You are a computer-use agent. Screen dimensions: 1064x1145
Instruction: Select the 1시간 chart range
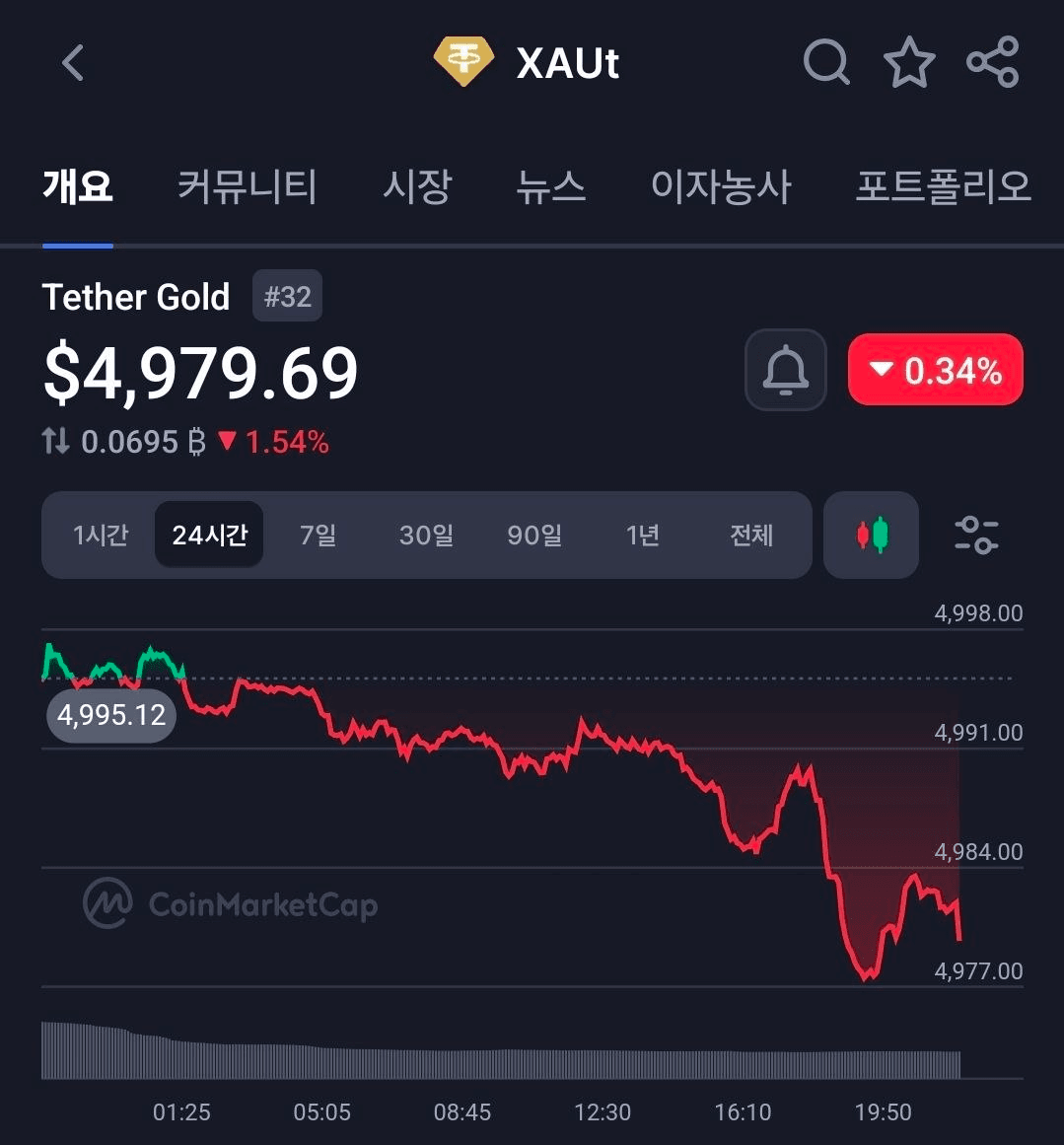[101, 536]
